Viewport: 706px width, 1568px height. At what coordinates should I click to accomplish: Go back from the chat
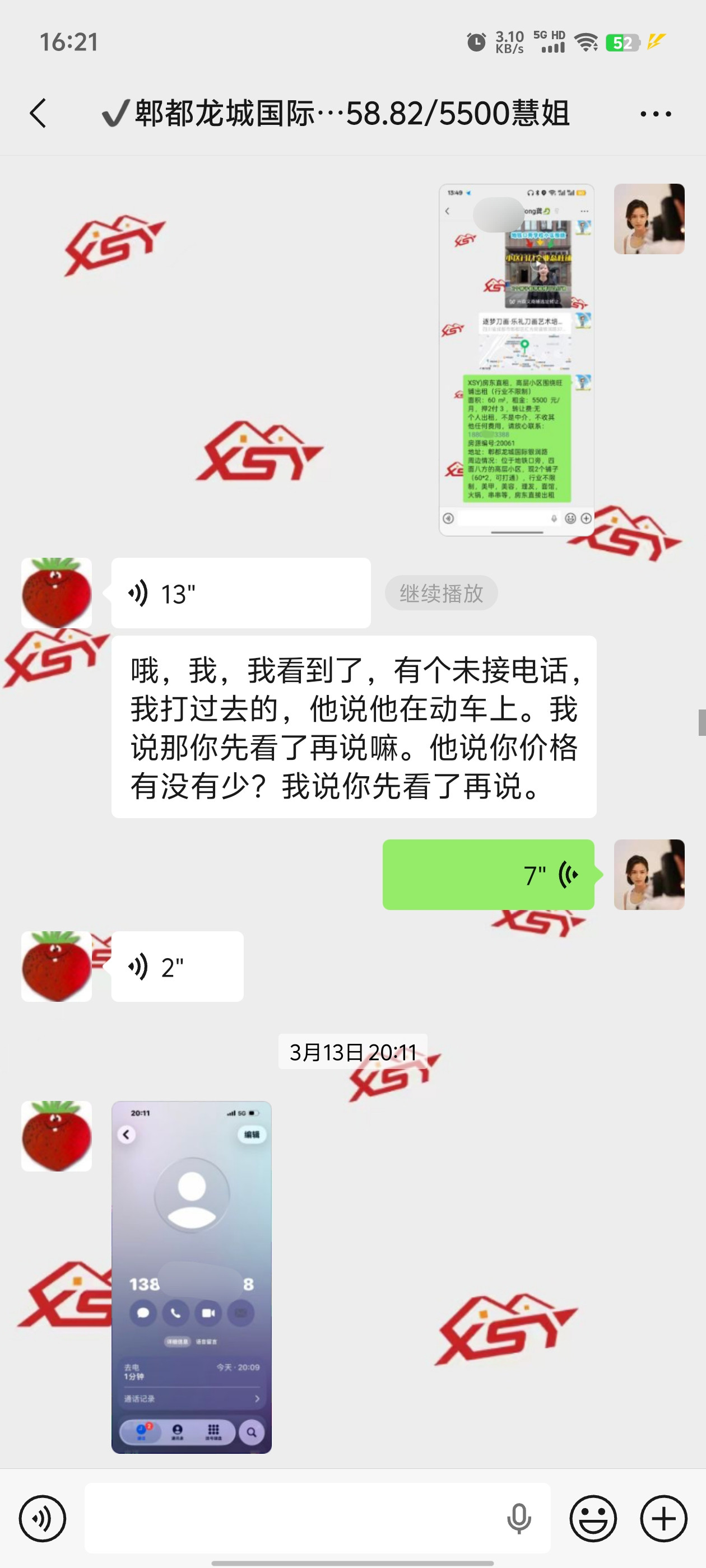click(x=38, y=113)
